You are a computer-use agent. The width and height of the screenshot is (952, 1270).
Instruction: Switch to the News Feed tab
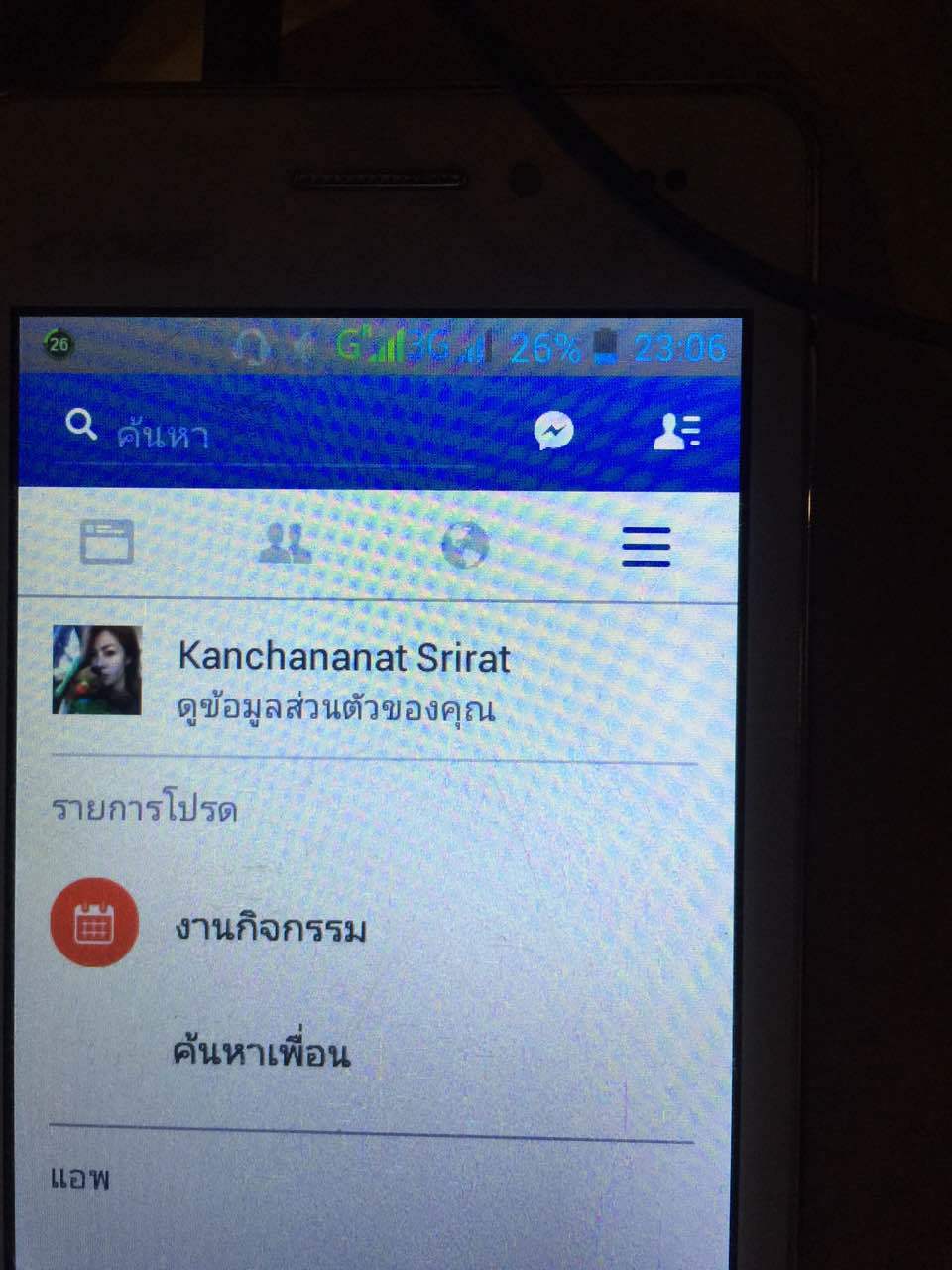pyautogui.click(x=106, y=543)
